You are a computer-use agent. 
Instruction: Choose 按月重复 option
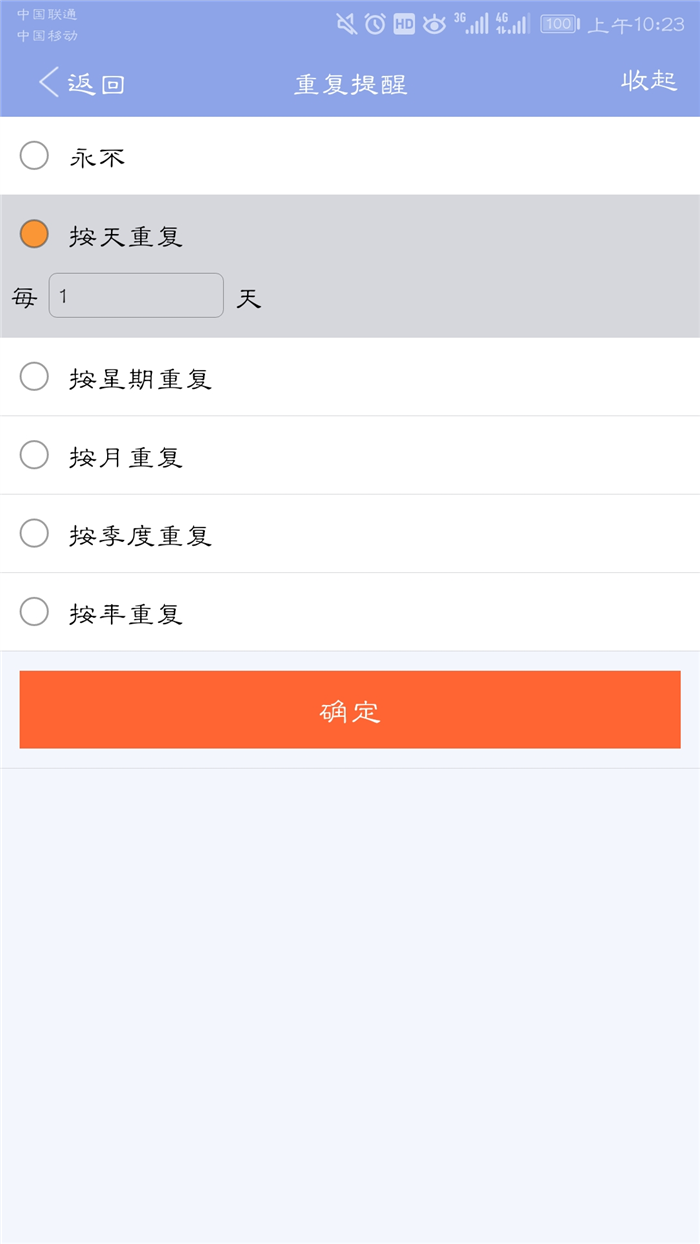pyautogui.click(x=350, y=456)
